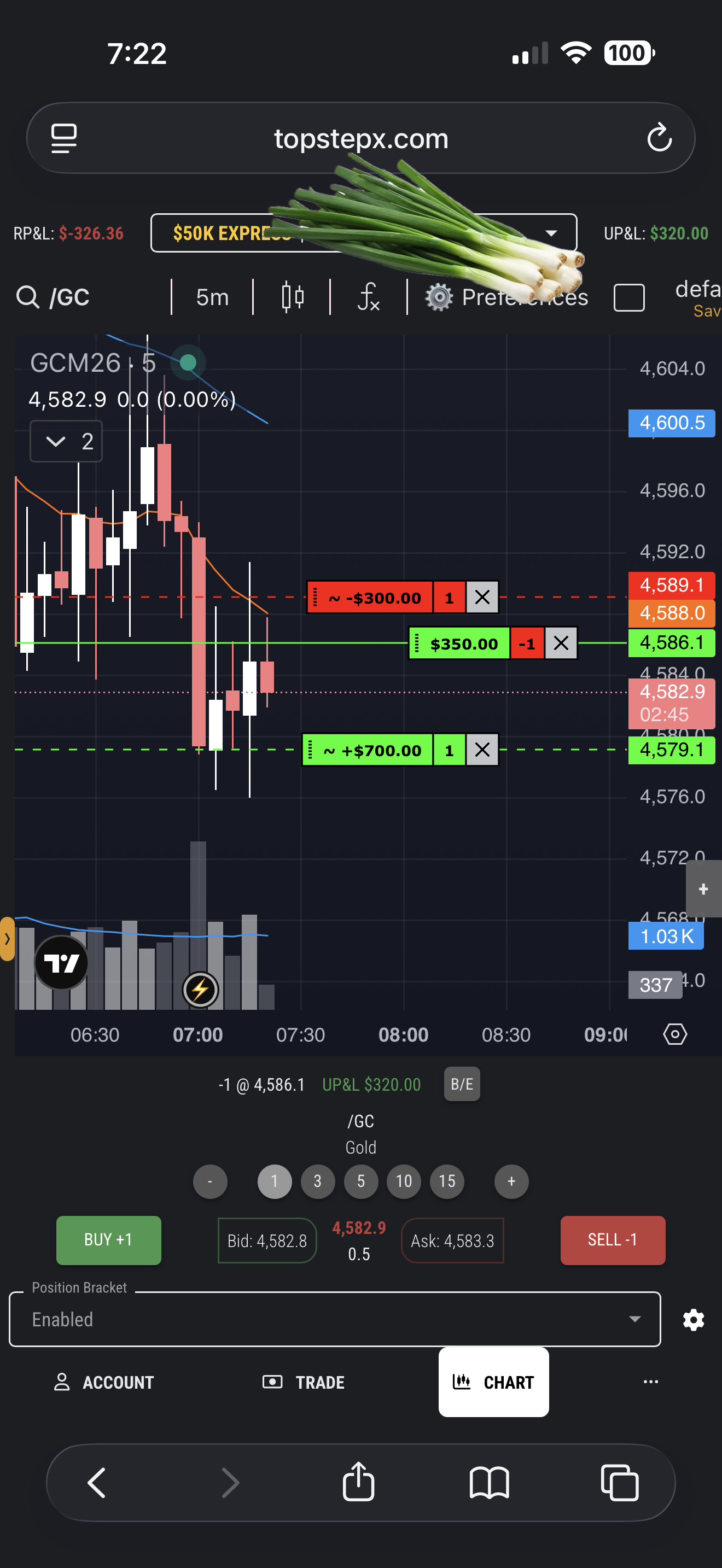Image resolution: width=722 pixels, height=1568 pixels.
Task: Move stop to break-even with B/E
Action: (x=462, y=1084)
